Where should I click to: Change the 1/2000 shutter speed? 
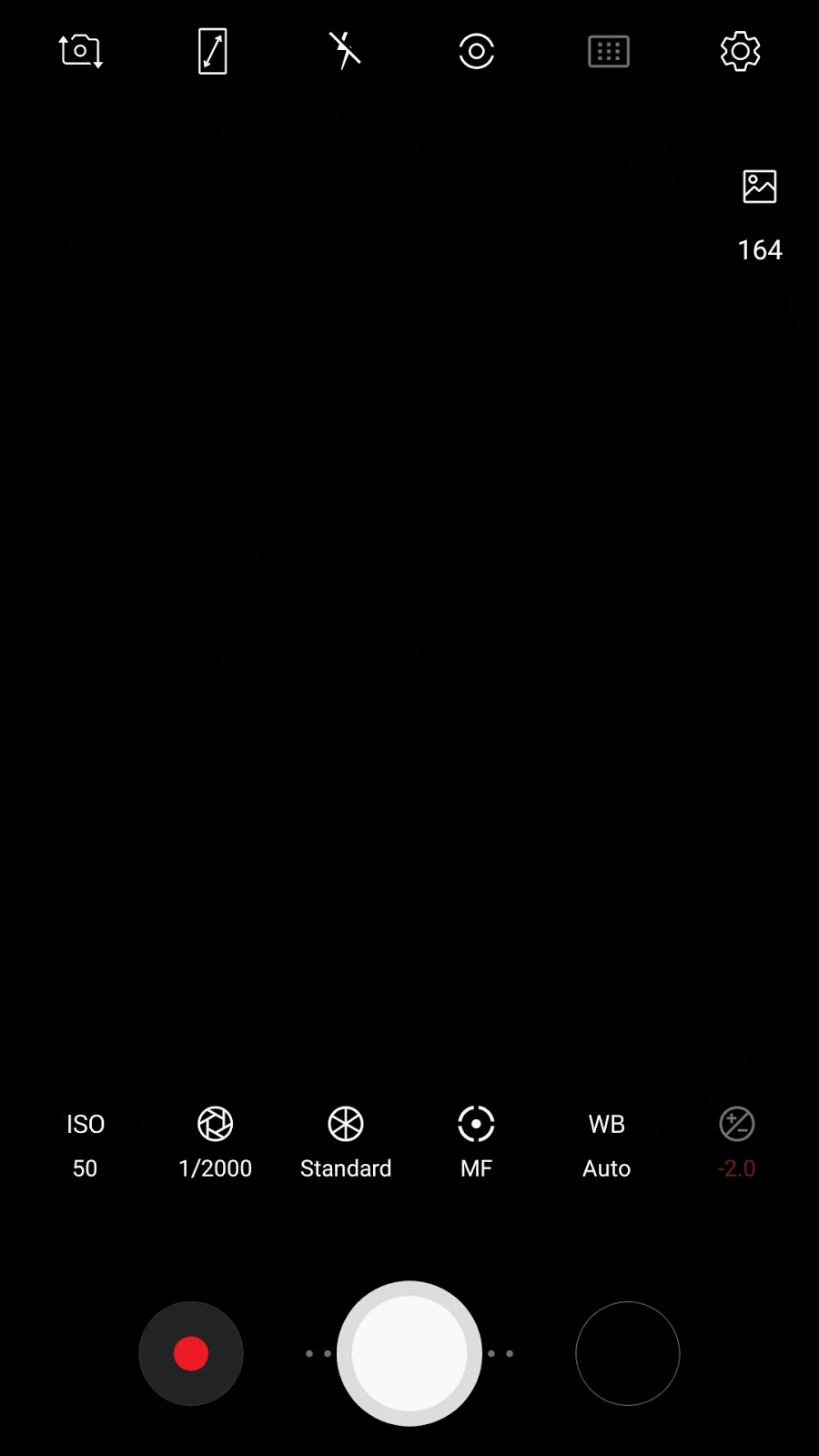(215, 1144)
